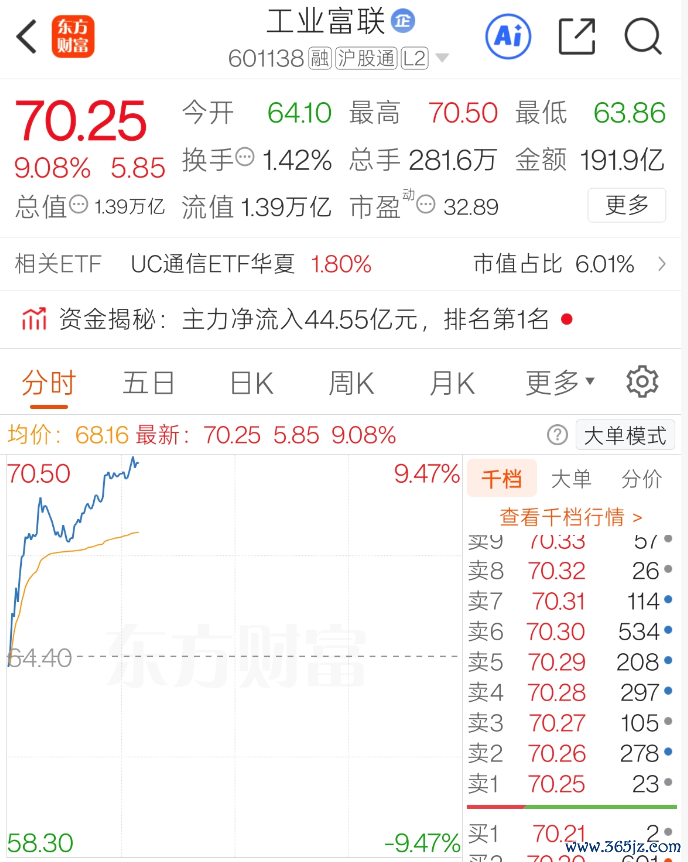Viewport: 688px width, 862px height.
Task: Go back using the top-left arrow
Action: (26, 37)
